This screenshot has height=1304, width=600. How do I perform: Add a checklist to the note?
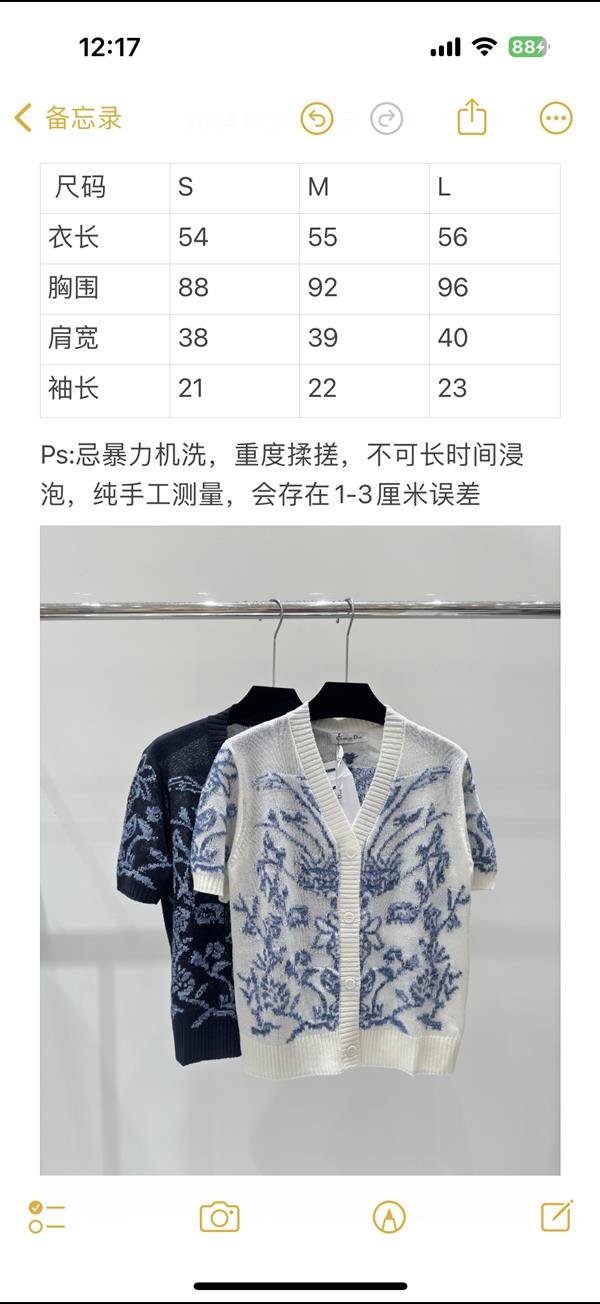pos(47,1217)
